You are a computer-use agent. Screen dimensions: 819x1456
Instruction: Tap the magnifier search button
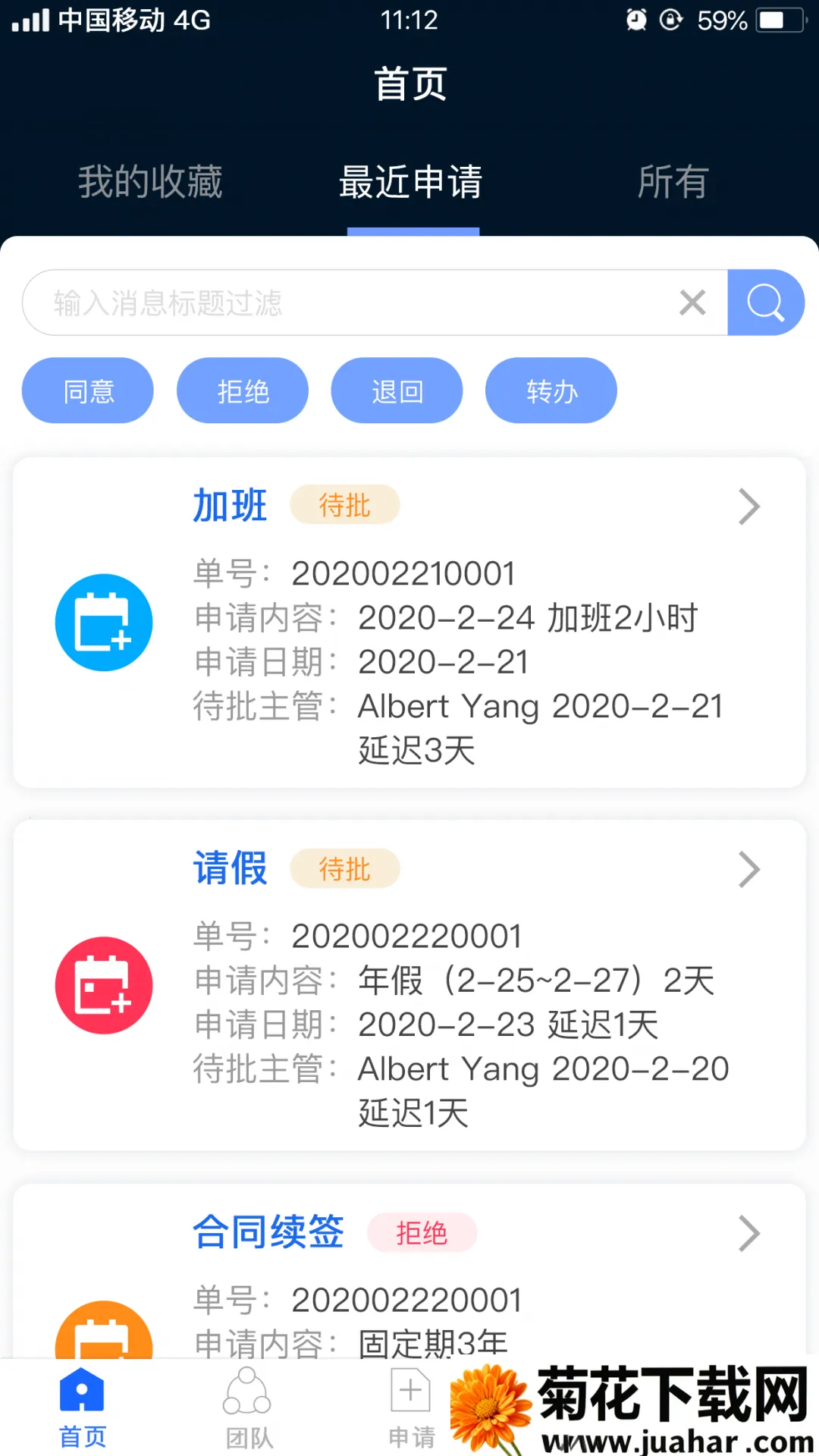(765, 303)
